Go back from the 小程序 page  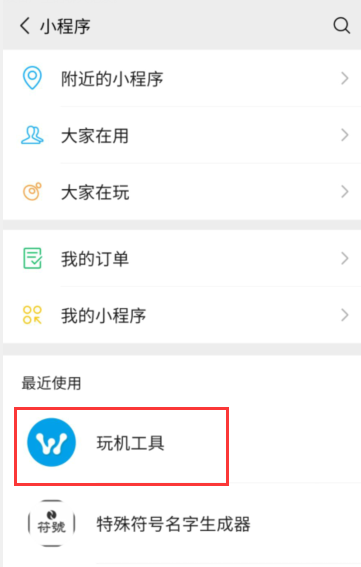tap(25, 26)
